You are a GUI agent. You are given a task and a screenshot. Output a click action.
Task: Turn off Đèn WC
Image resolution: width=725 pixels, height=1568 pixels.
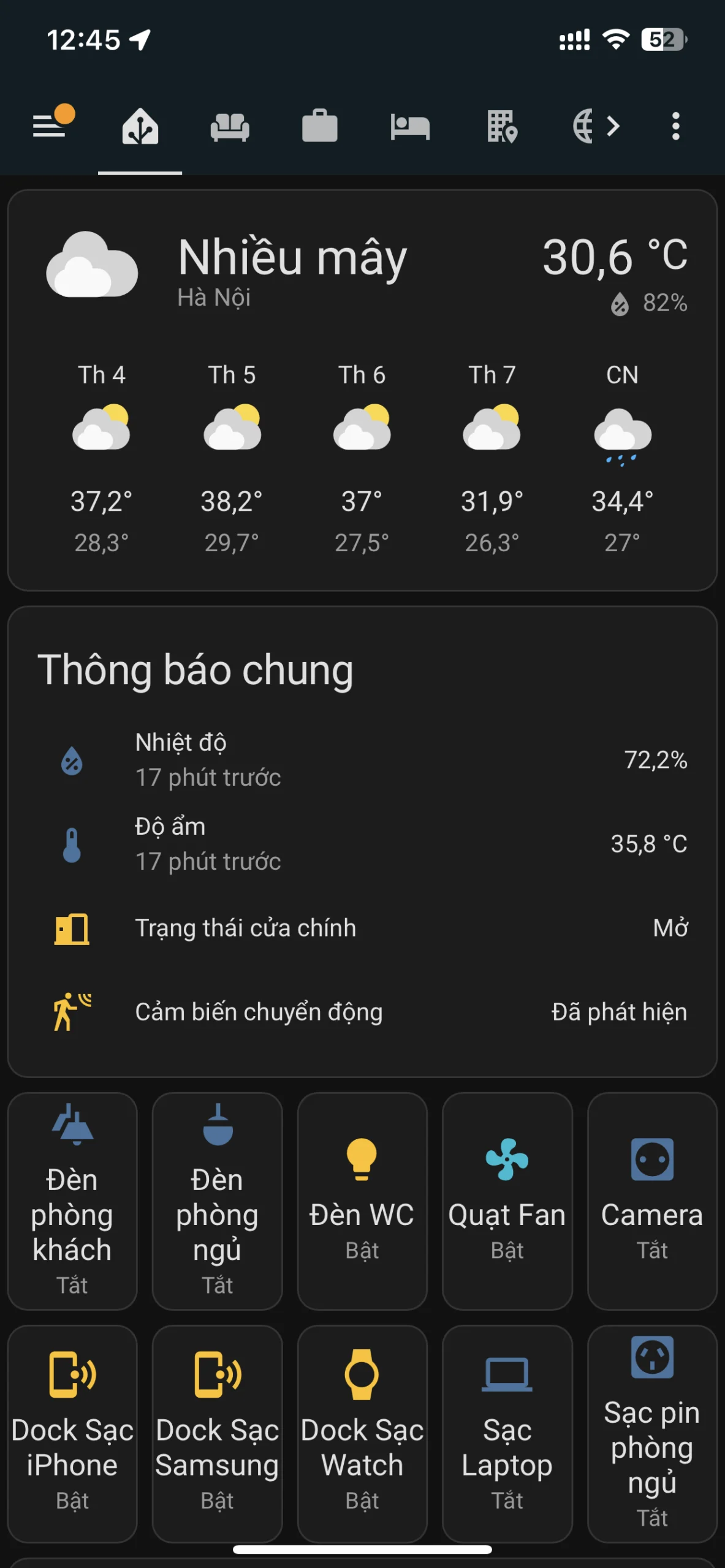pyautogui.click(x=362, y=1200)
